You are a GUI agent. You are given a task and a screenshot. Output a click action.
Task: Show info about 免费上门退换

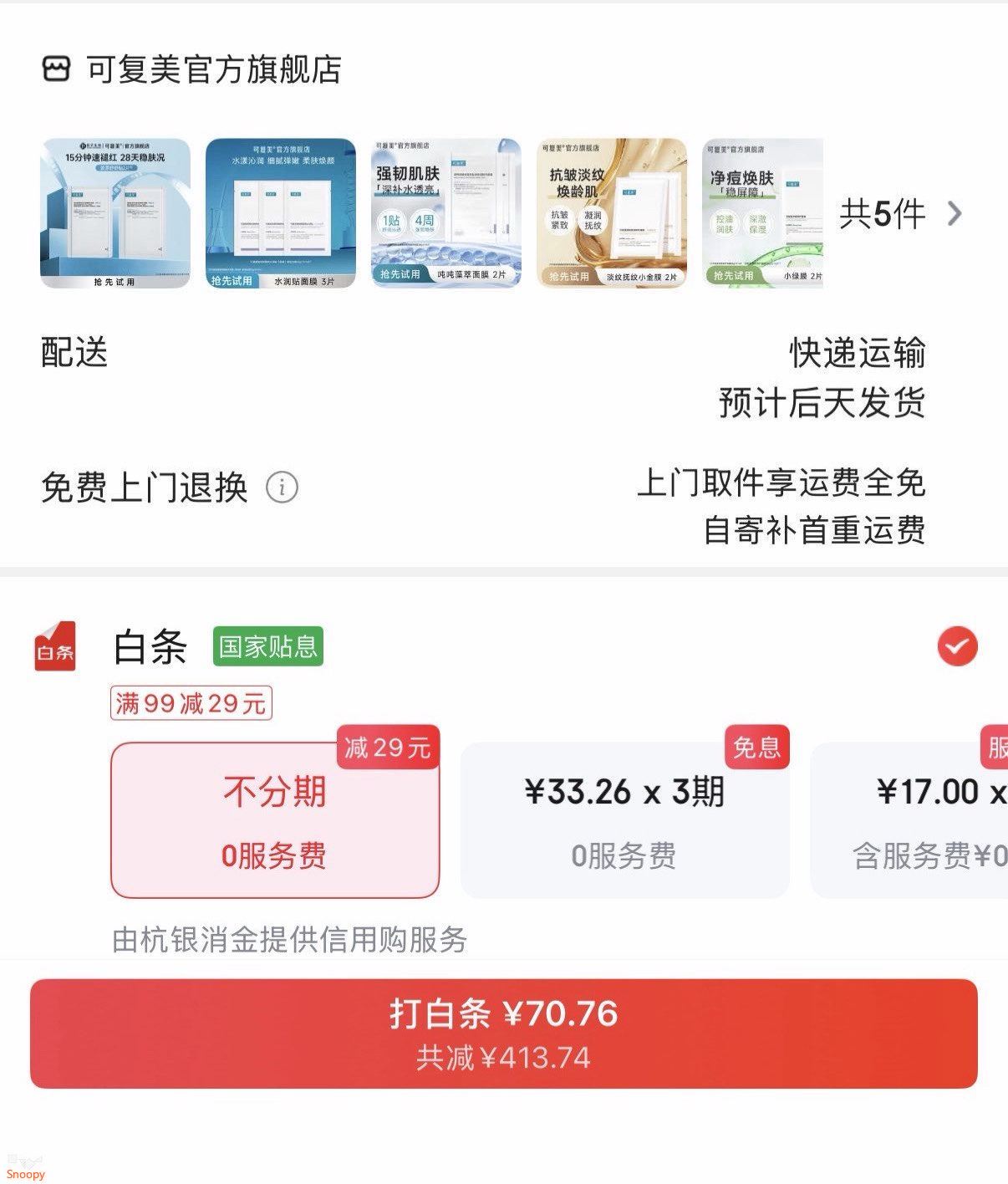[x=282, y=487]
